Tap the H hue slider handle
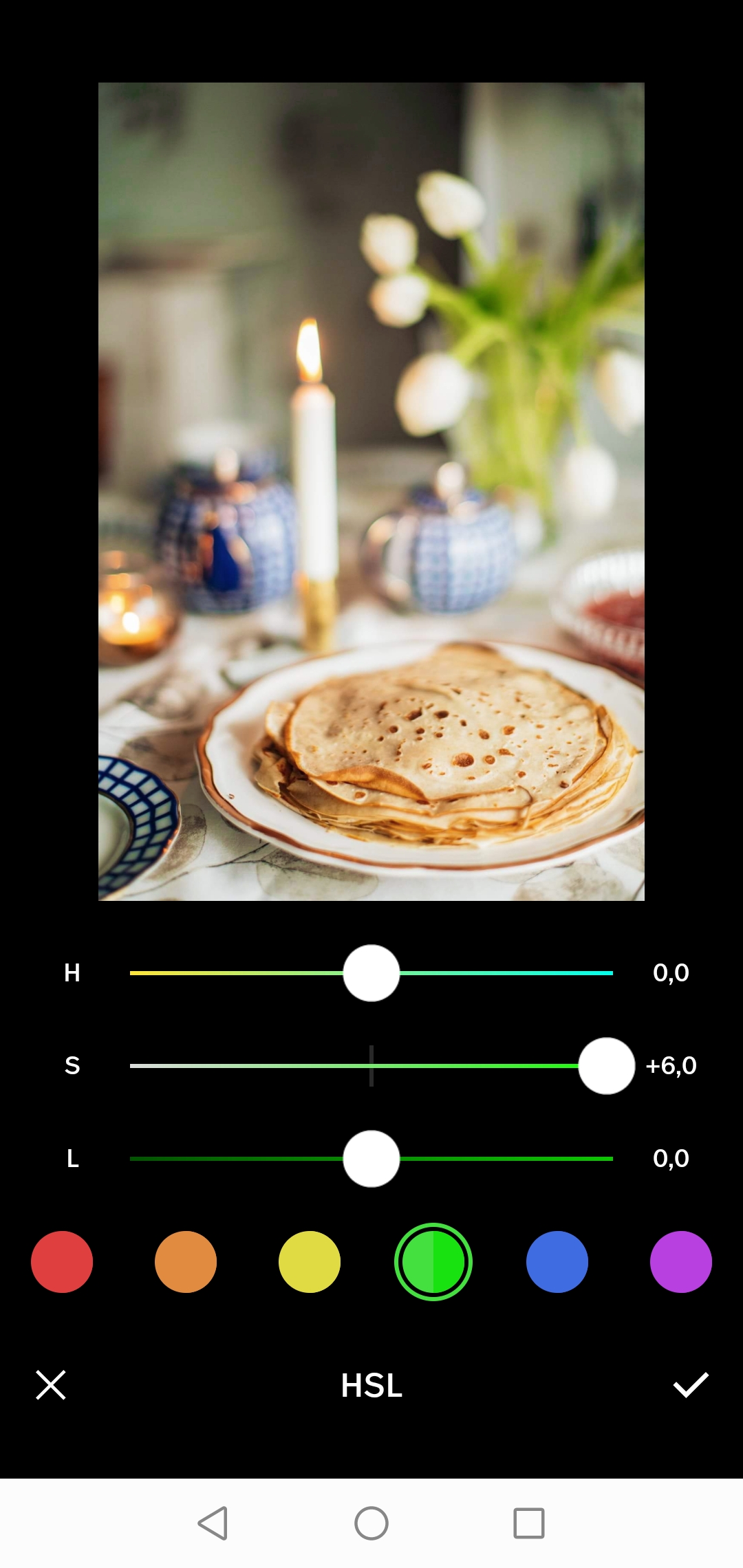743x1568 pixels. (371, 973)
